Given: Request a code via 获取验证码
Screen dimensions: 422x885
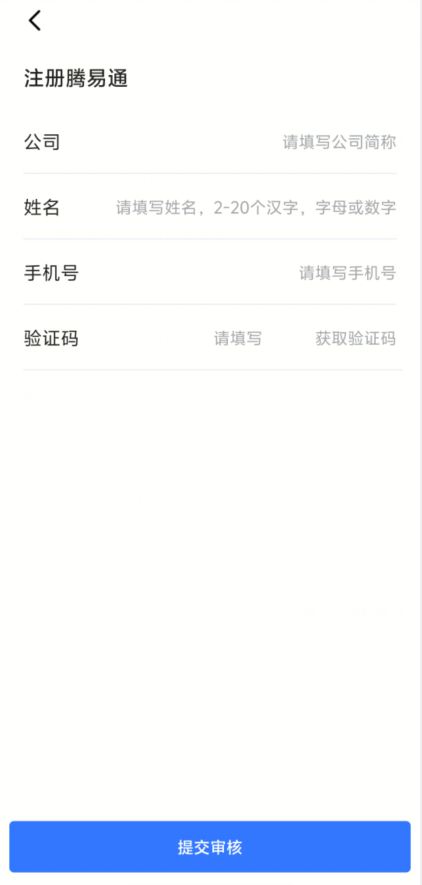Looking at the screenshot, I should tap(355, 339).
